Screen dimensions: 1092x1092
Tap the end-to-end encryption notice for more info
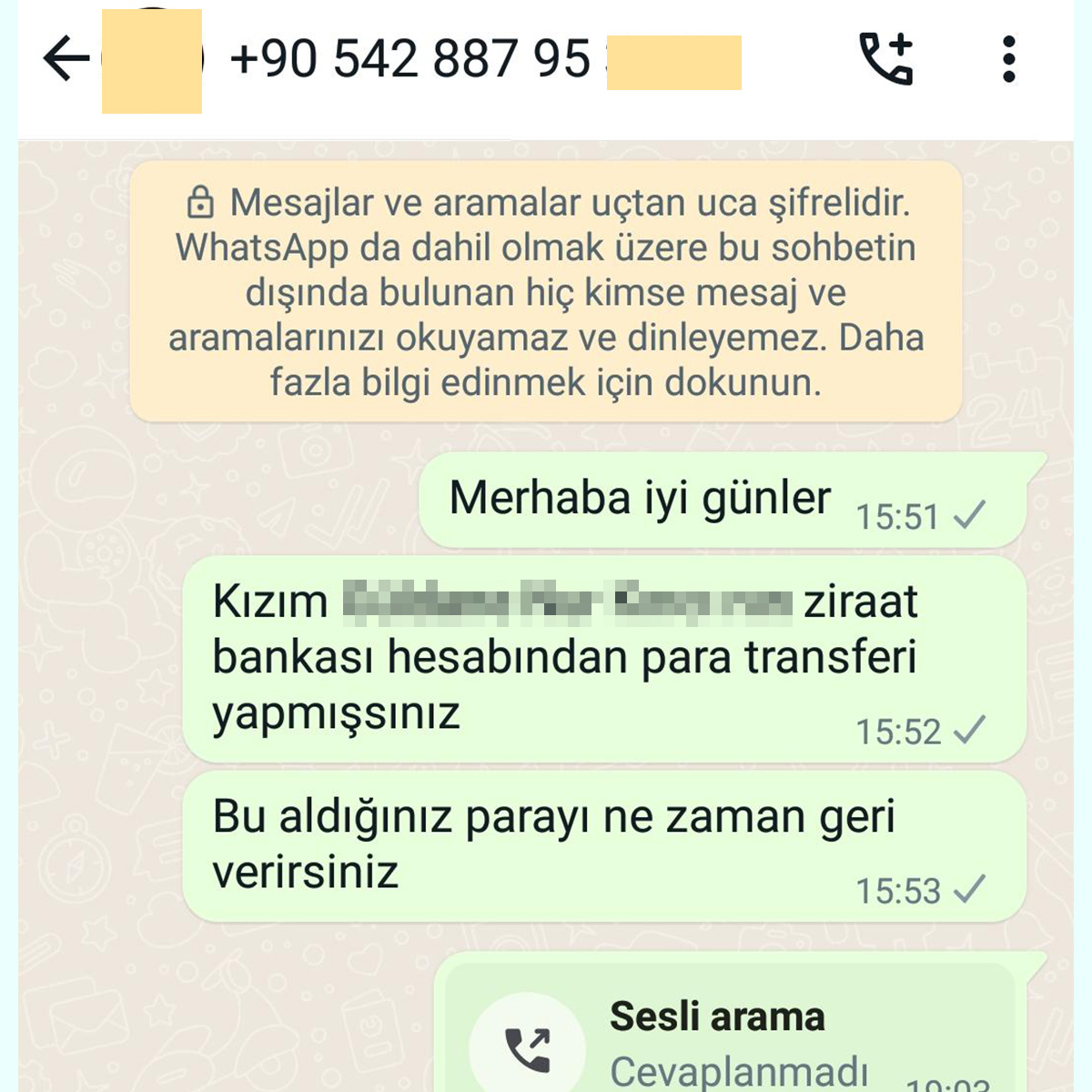point(546,291)
